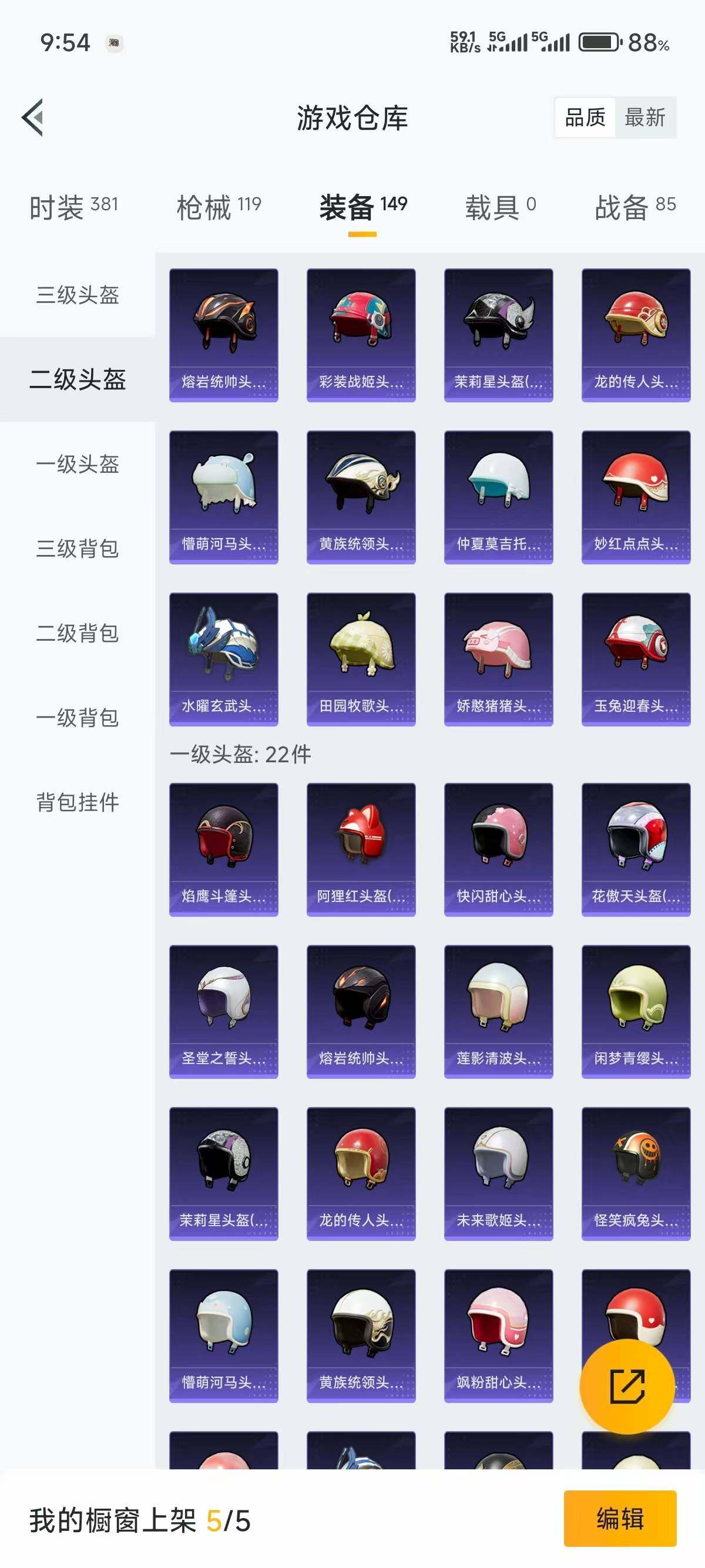Open the 娇憨猪猪 pink pig helmet
The width and height of the screenshot is (705, 1568).
[x=498, y=654]
